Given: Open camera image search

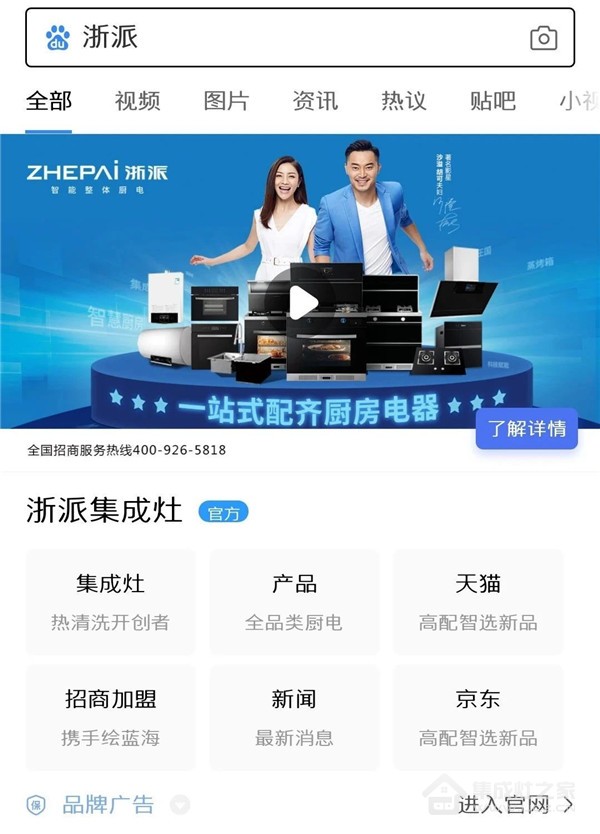Looking at the screenshot, I should (543, 39).
